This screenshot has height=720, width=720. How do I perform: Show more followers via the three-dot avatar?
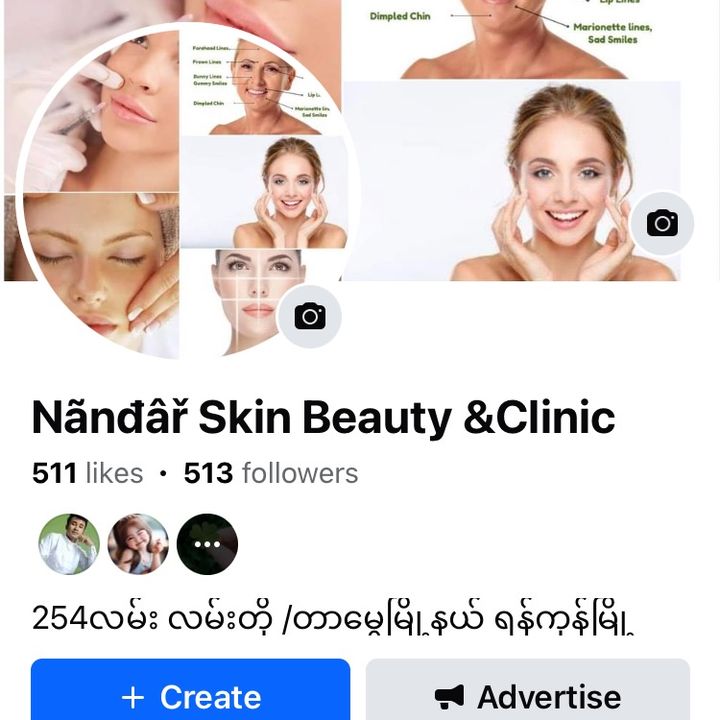point(207,545)
